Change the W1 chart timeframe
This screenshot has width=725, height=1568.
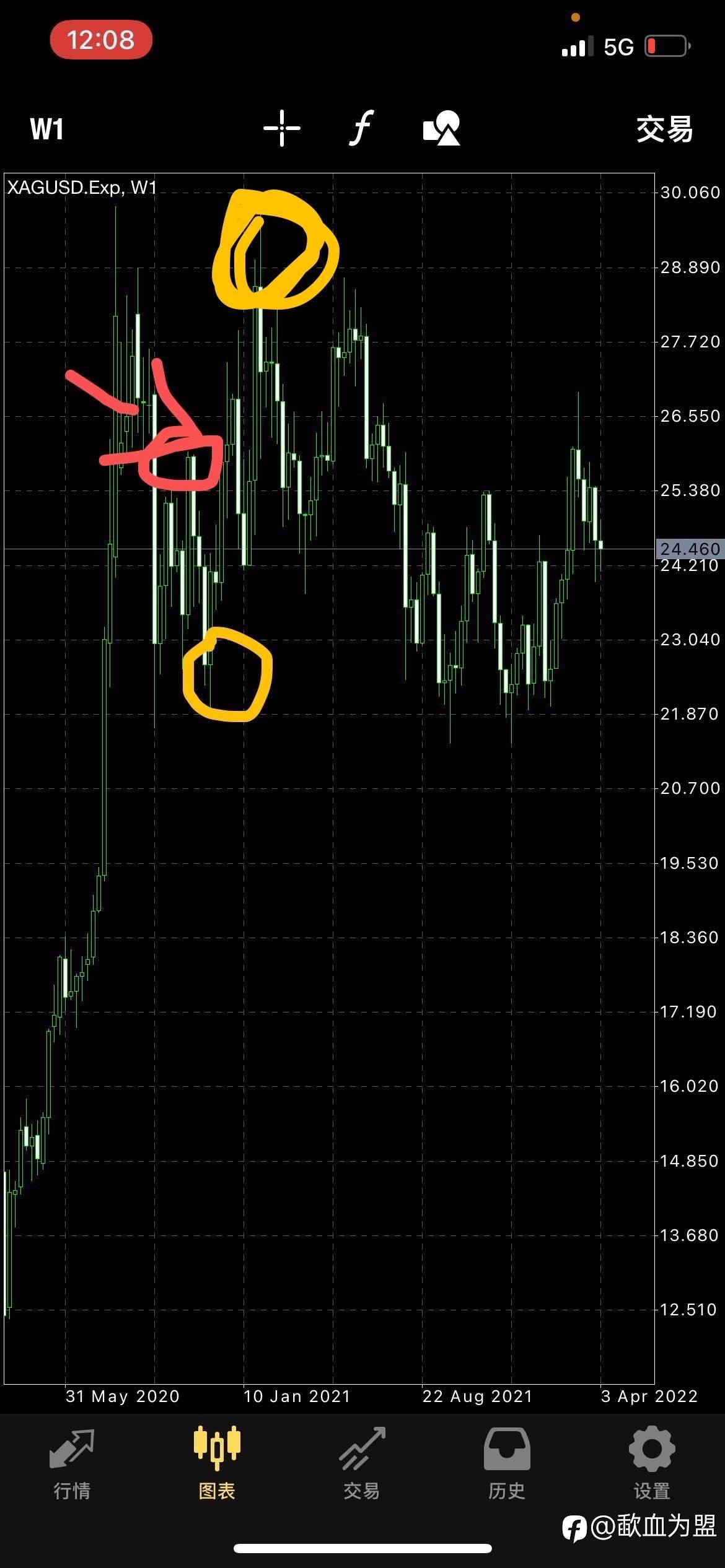tap(47, 129)
